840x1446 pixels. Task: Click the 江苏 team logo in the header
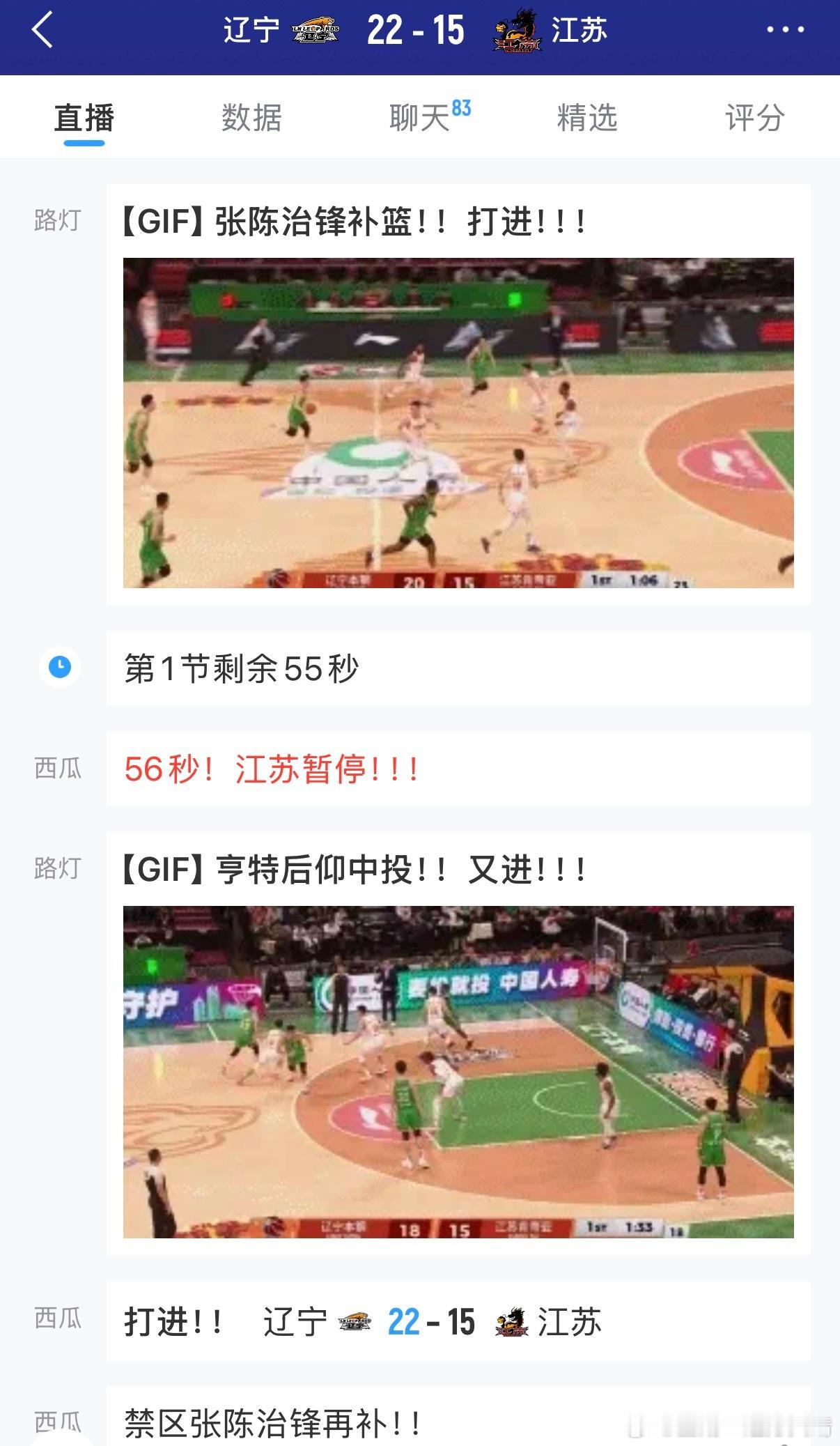[x=519, y=31]
